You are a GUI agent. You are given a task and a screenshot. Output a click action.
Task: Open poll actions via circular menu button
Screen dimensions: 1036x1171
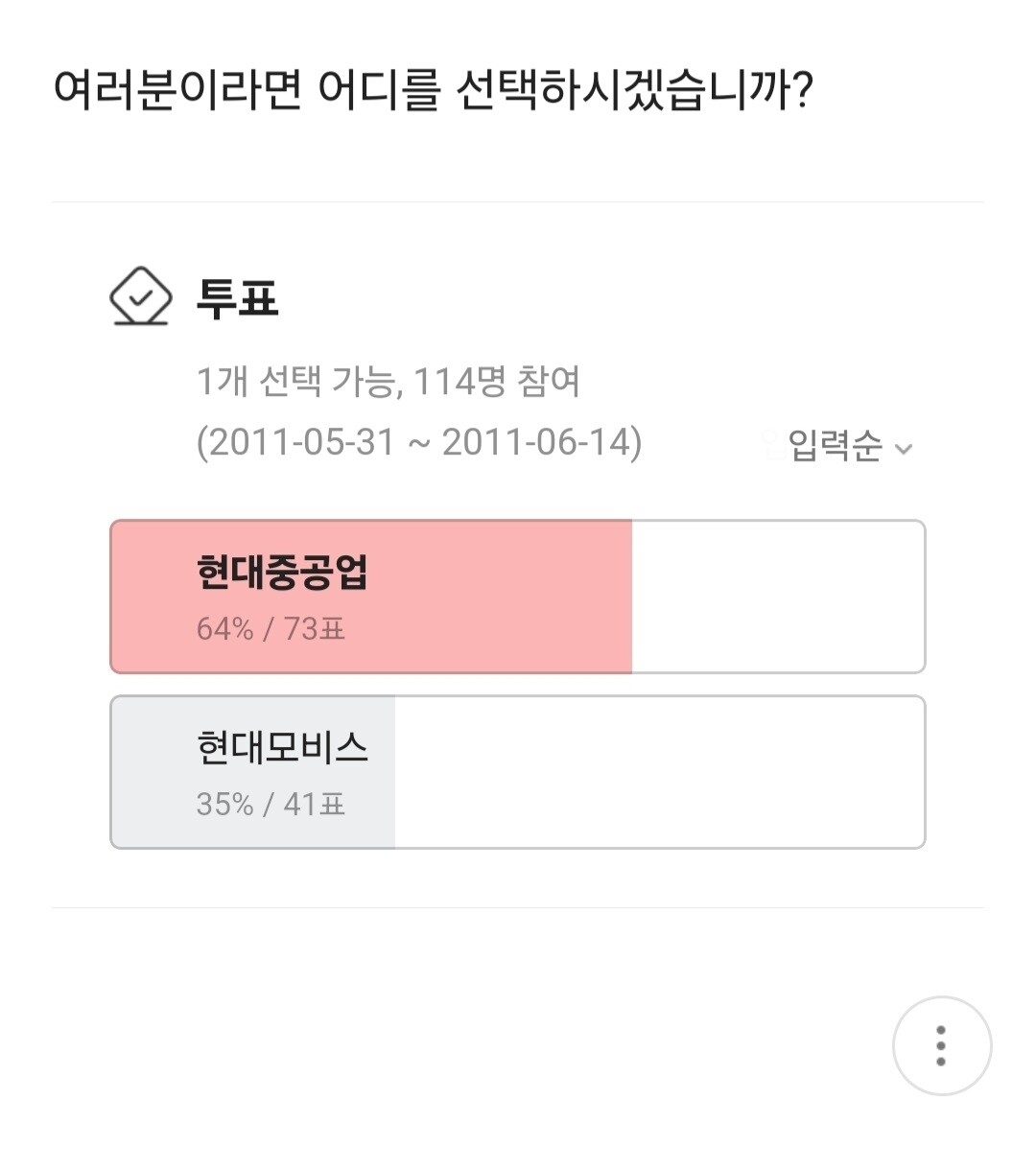point(942,1045)
